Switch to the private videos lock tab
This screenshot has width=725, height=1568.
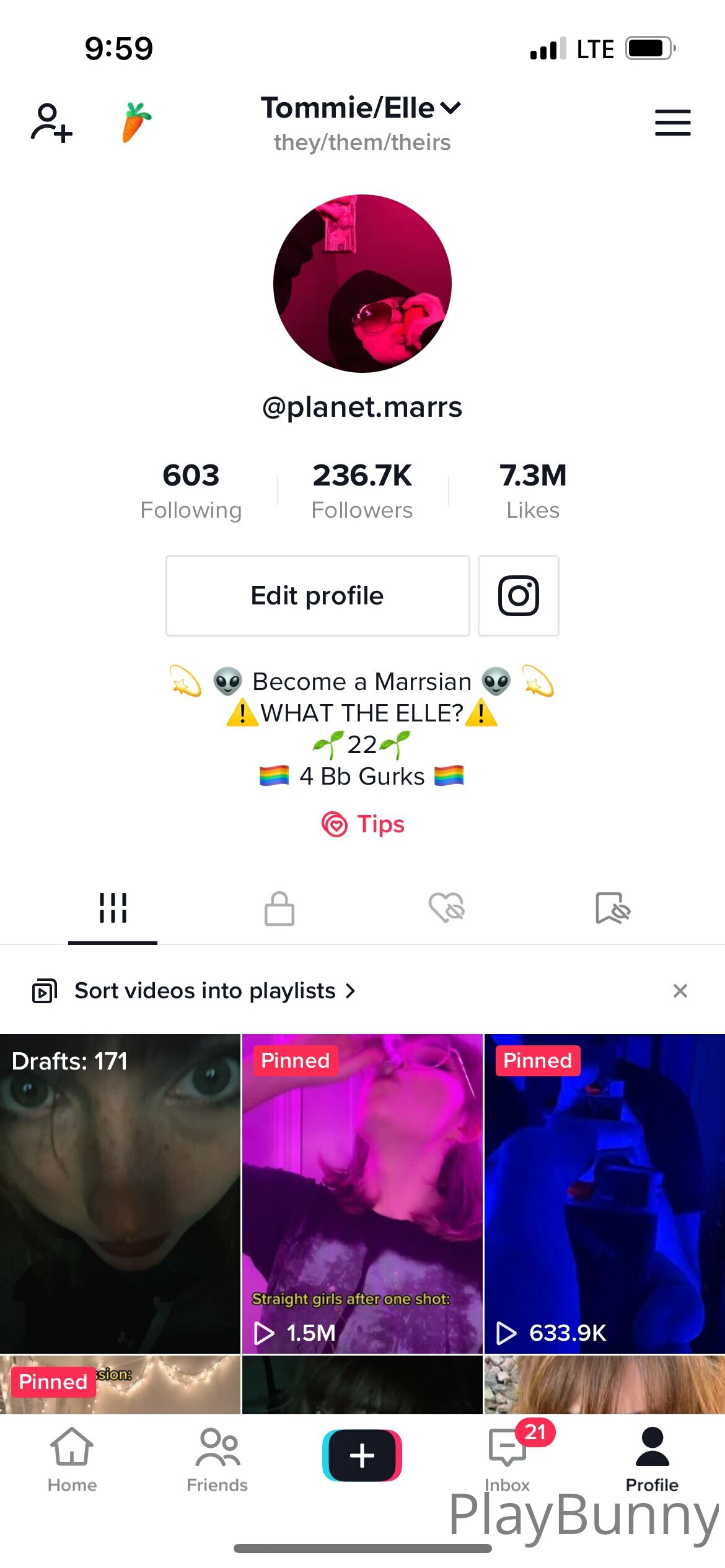279,909
